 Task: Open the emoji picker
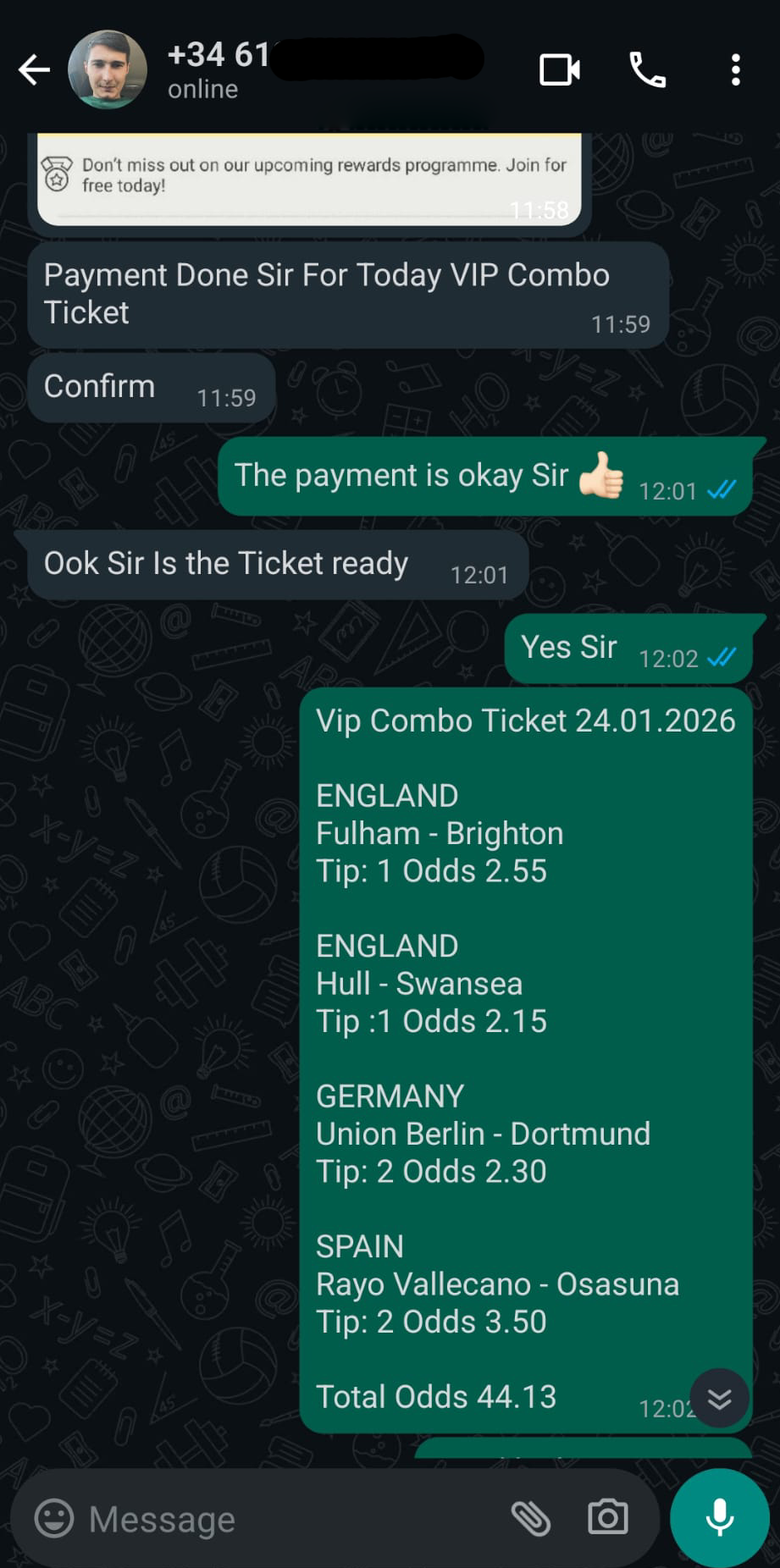54,1518
